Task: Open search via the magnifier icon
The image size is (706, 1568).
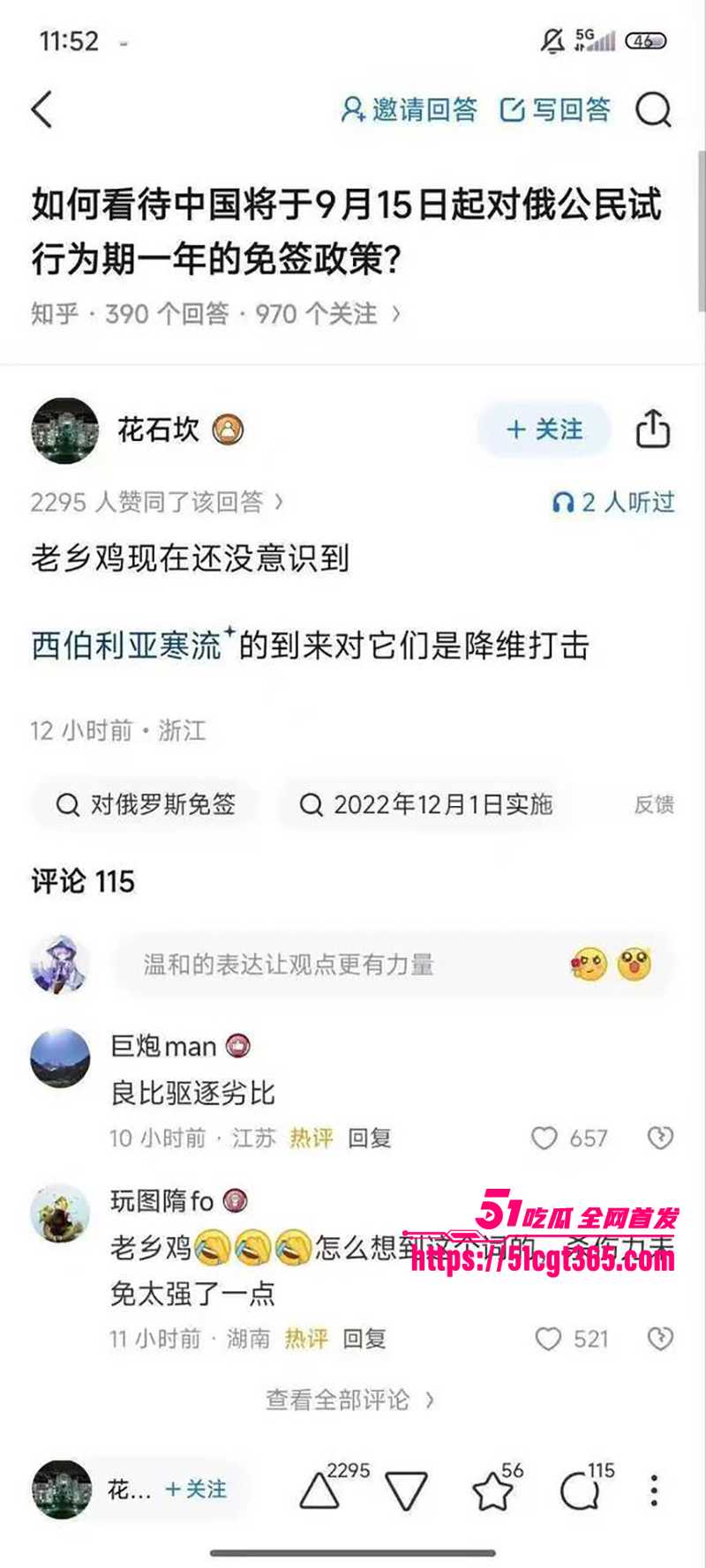Action: (x=655, y=112)
